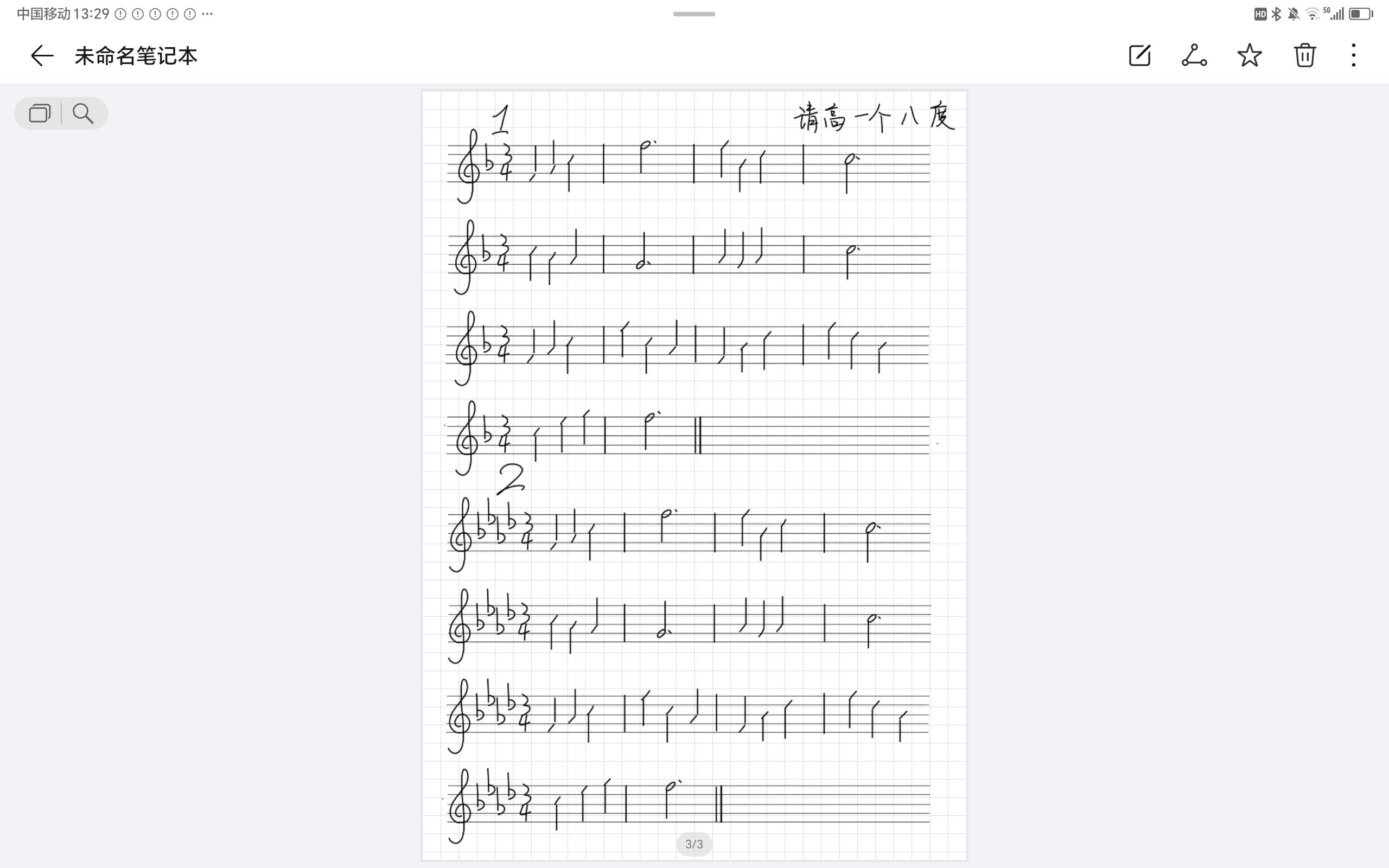The width and height of the screenshot is (1389, 868).
Task: Delete this note
Action: [x=1304, y=56]
